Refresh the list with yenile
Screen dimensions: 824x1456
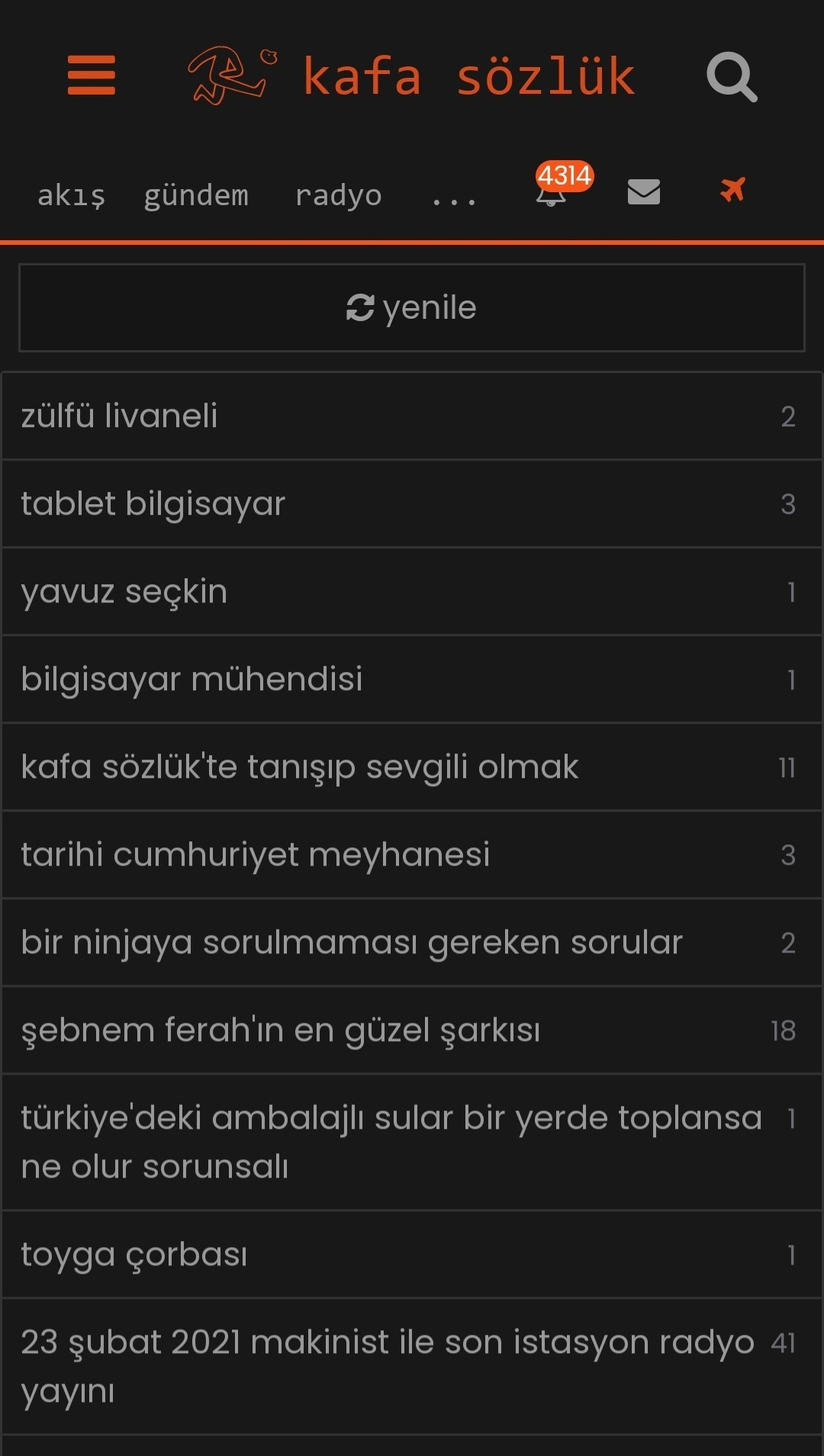tap(412, 308)
